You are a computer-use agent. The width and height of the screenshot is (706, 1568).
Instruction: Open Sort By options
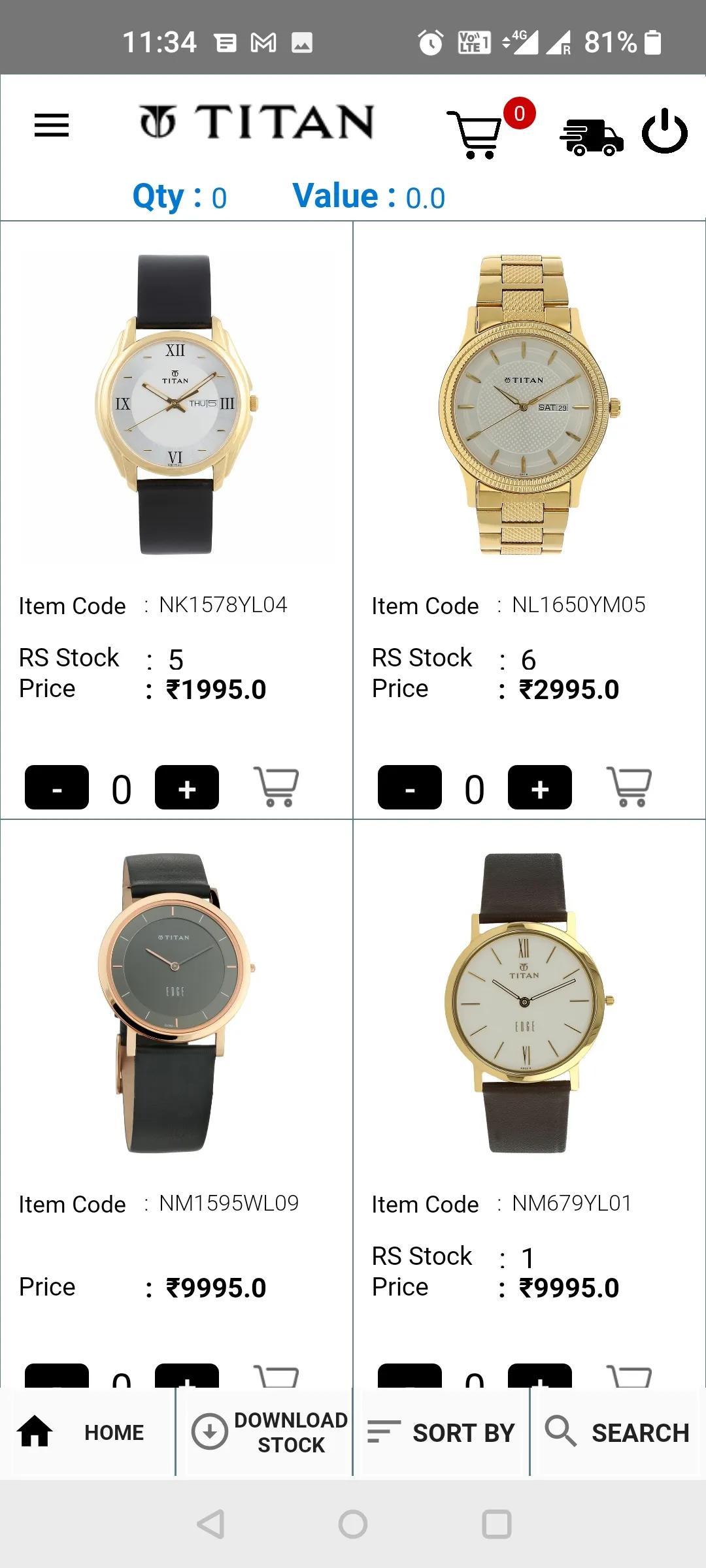(x=441, y=1432)
